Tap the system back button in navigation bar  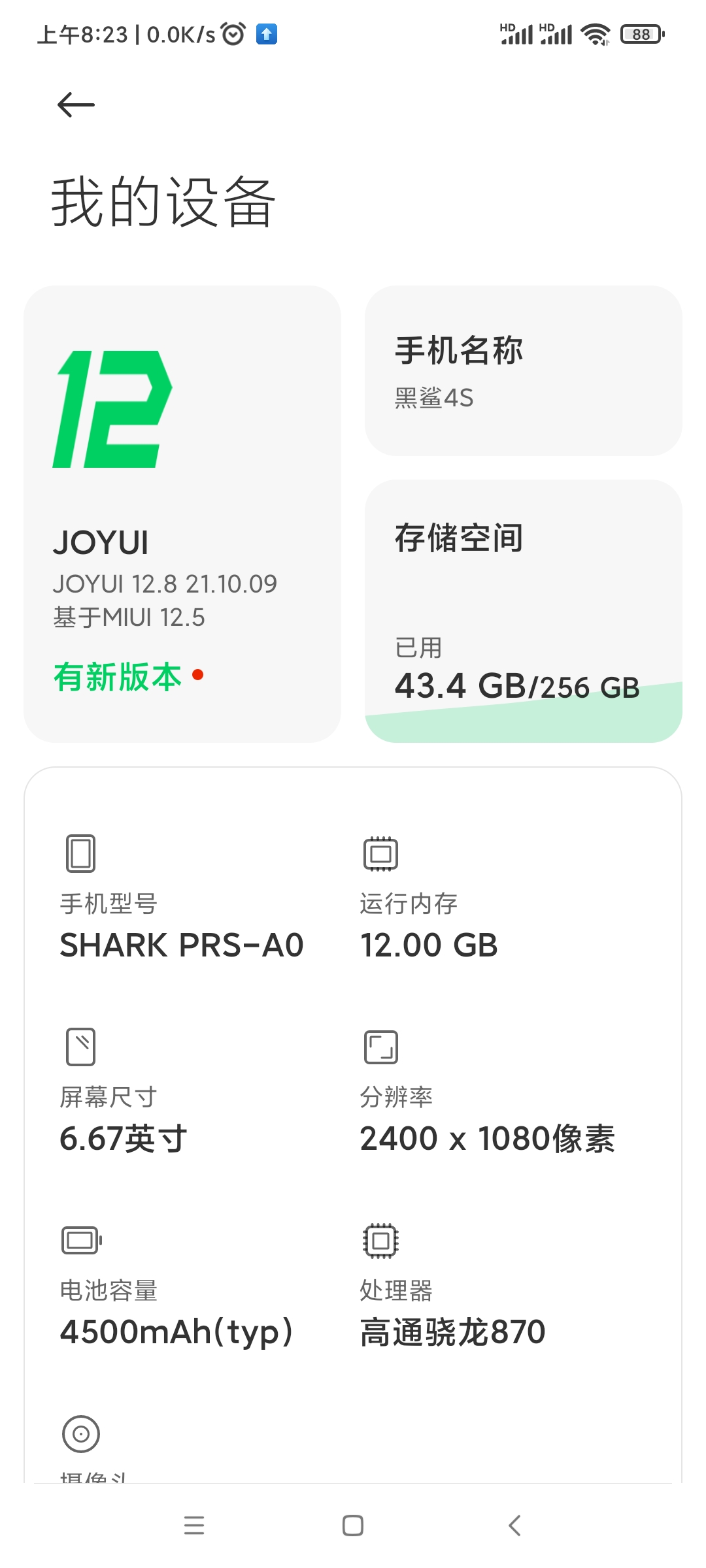(514, 1526)
